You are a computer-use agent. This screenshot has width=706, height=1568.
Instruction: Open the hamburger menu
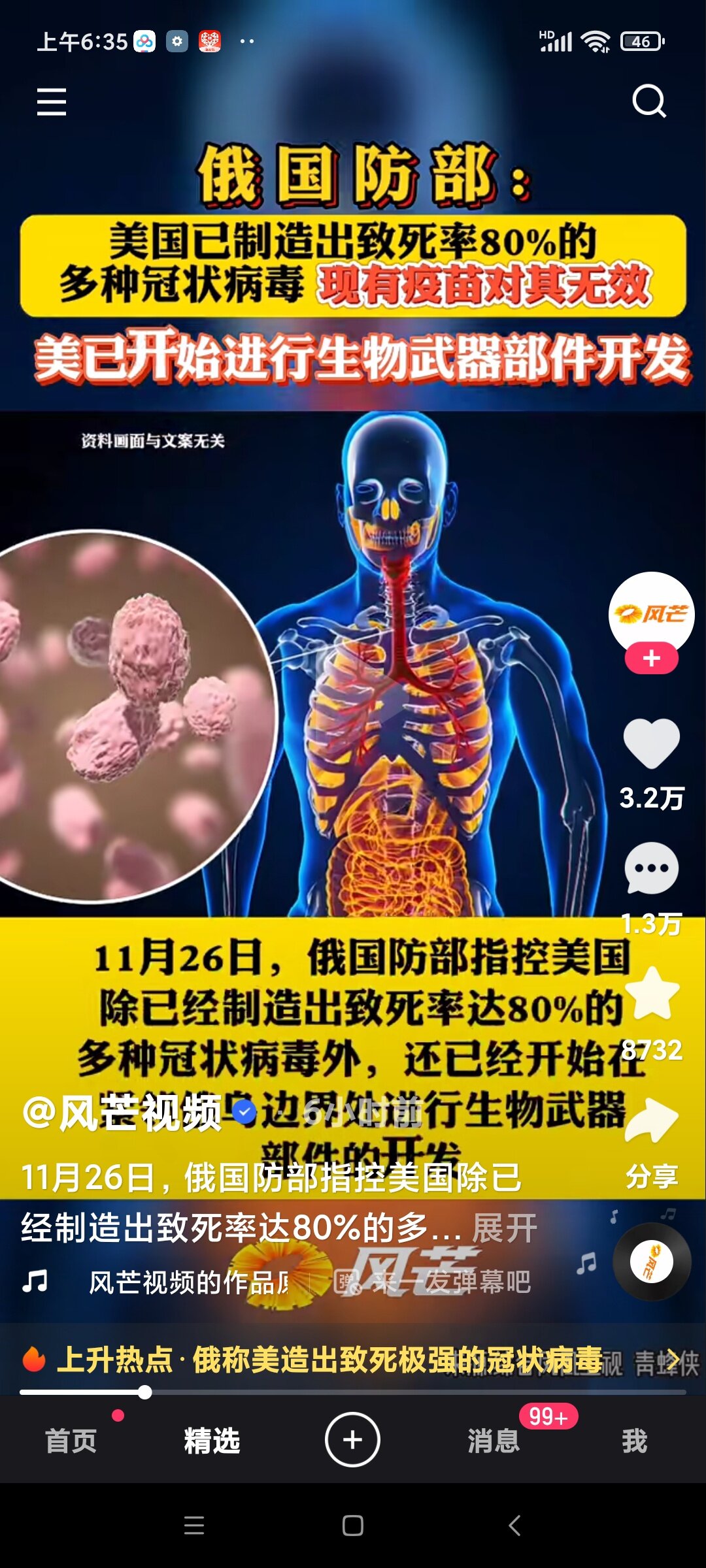point(51,102)
